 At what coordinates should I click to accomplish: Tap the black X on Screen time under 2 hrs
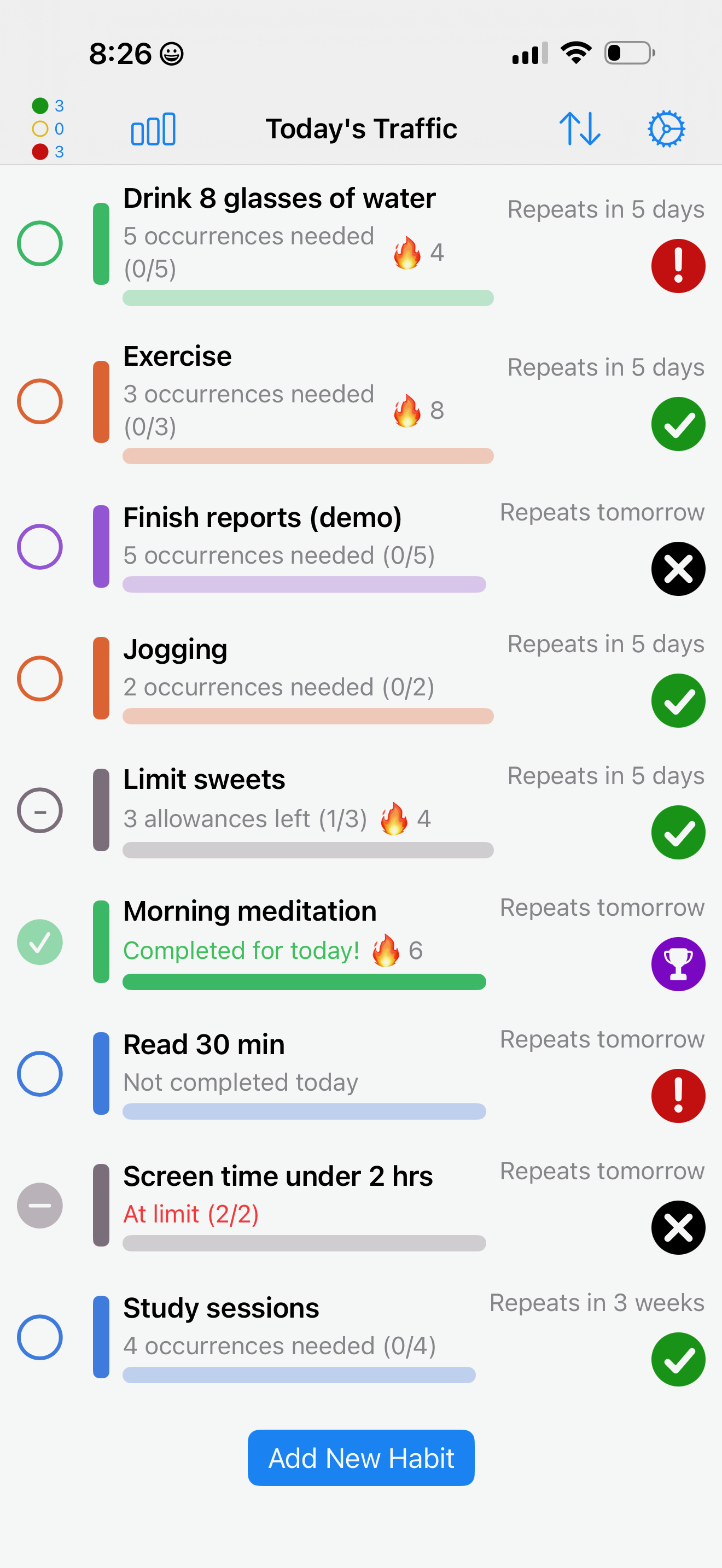coord(678,1228)
